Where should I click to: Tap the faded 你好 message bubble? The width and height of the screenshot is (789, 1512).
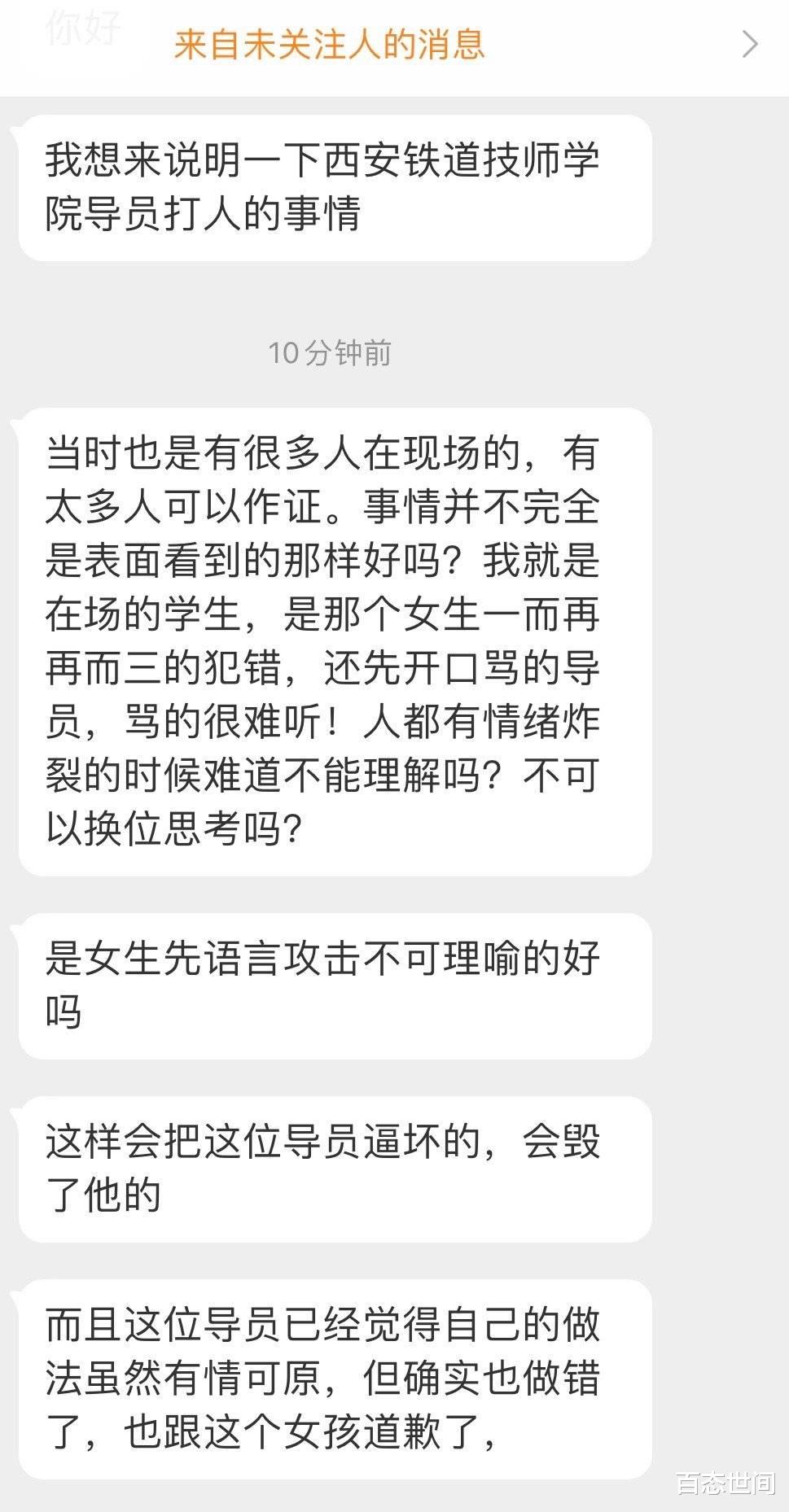[x=84, y=27]
